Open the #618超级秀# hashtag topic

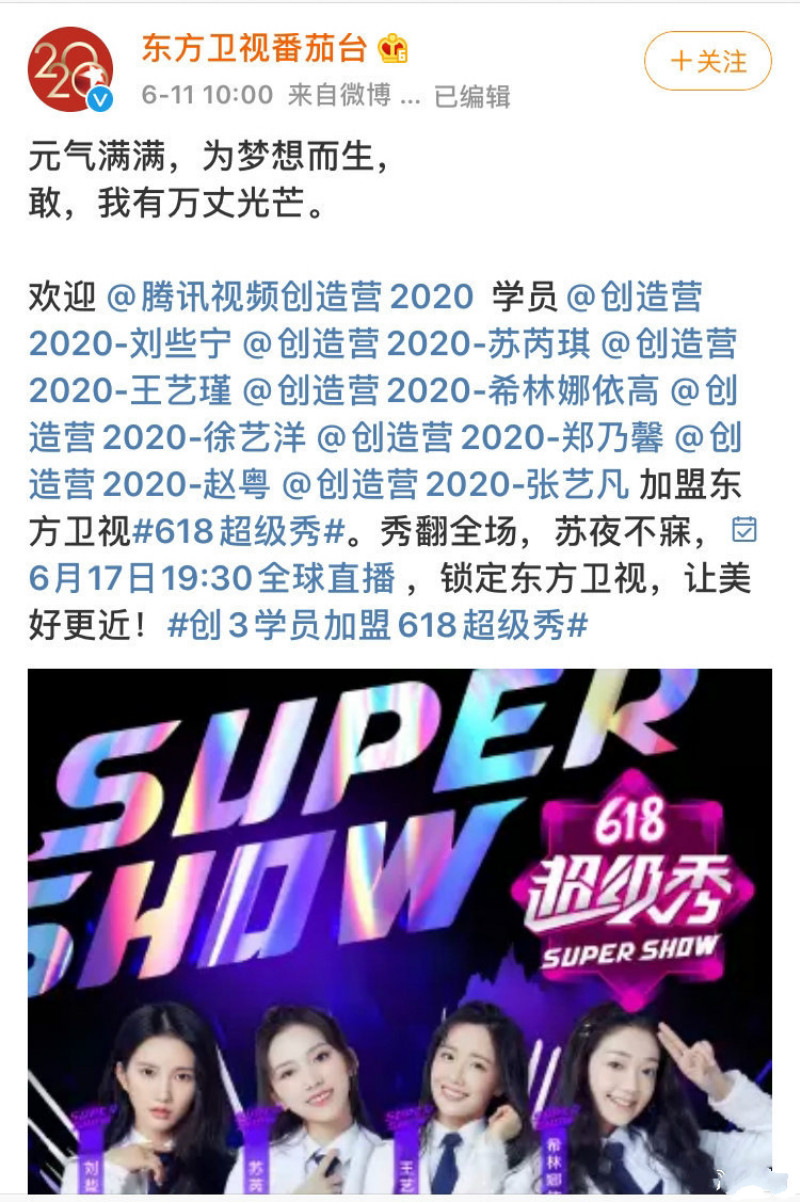pos(238,532)
